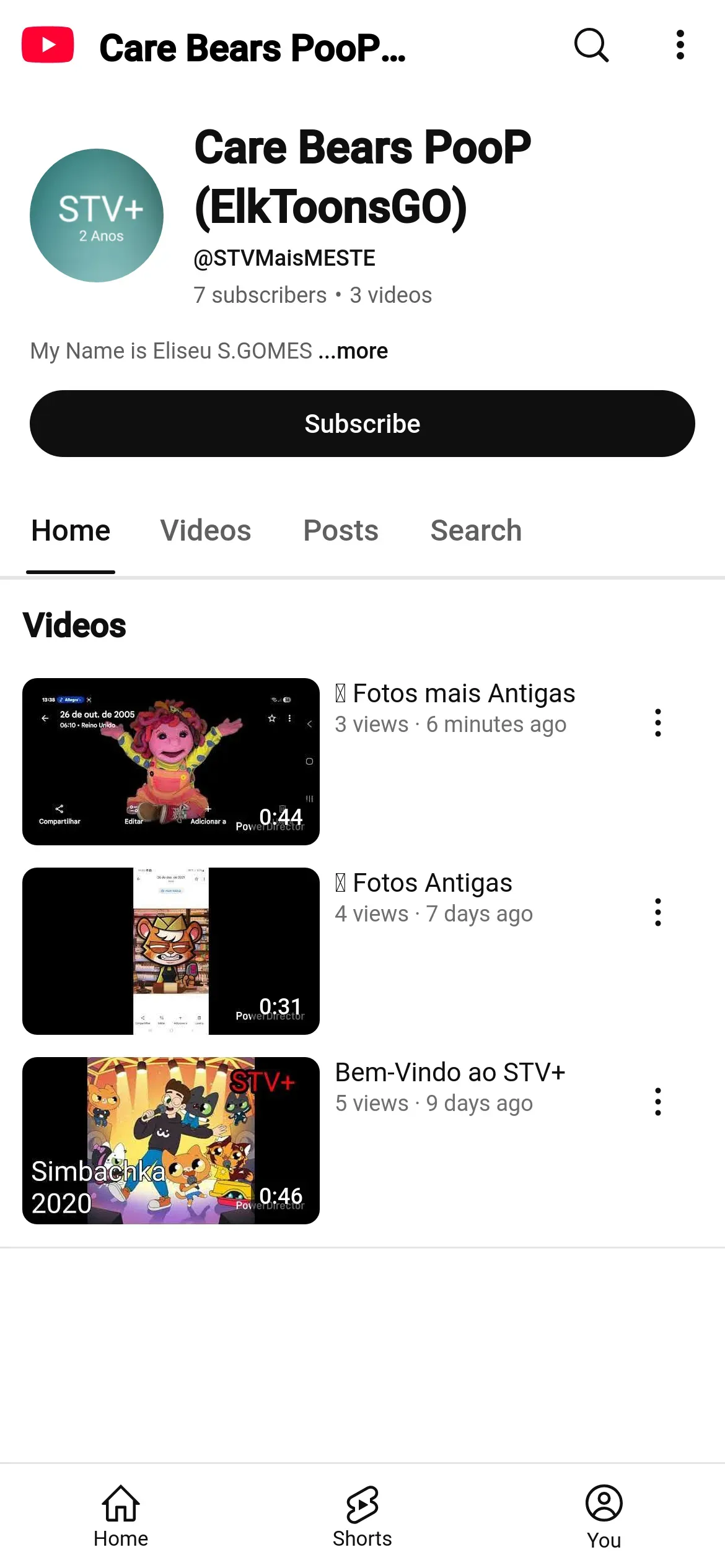
Task: Open the You tab
Action: pos(604,1516)
